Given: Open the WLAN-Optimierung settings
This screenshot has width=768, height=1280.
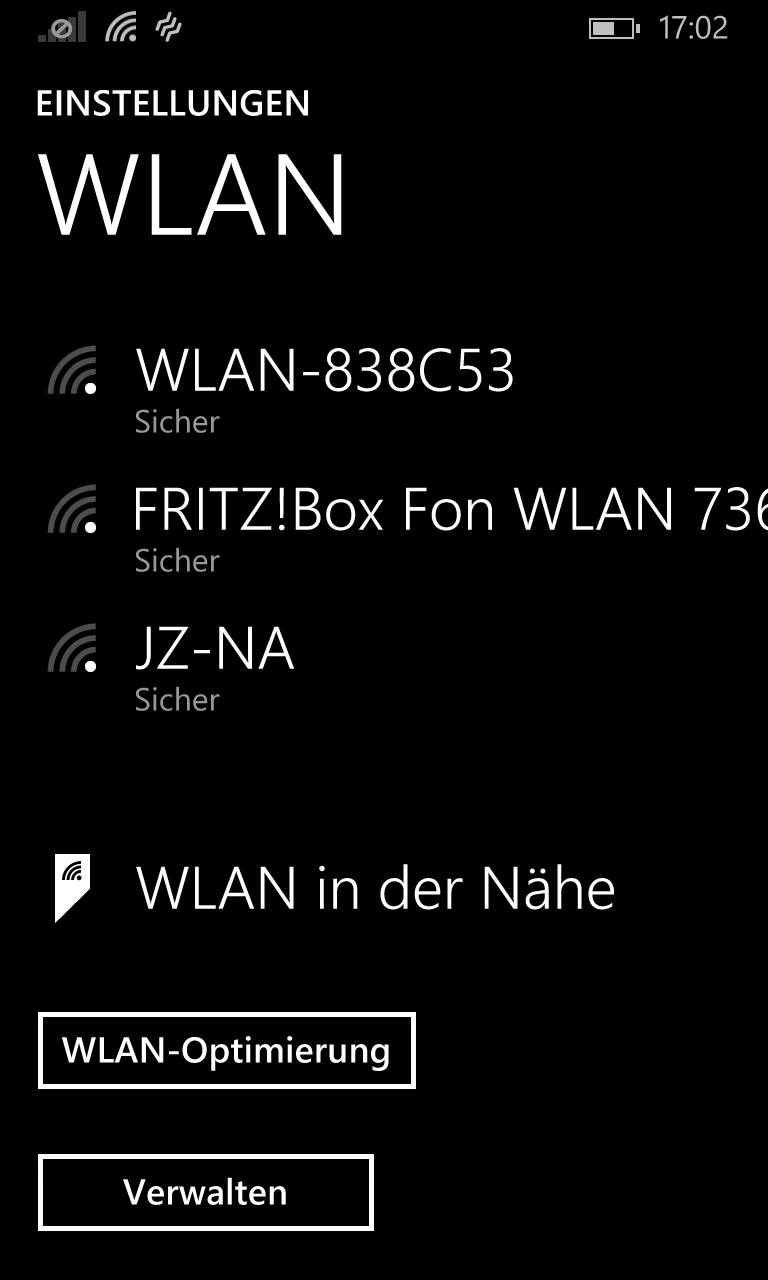Looking at the screenshot, I should coord(226,1050).
